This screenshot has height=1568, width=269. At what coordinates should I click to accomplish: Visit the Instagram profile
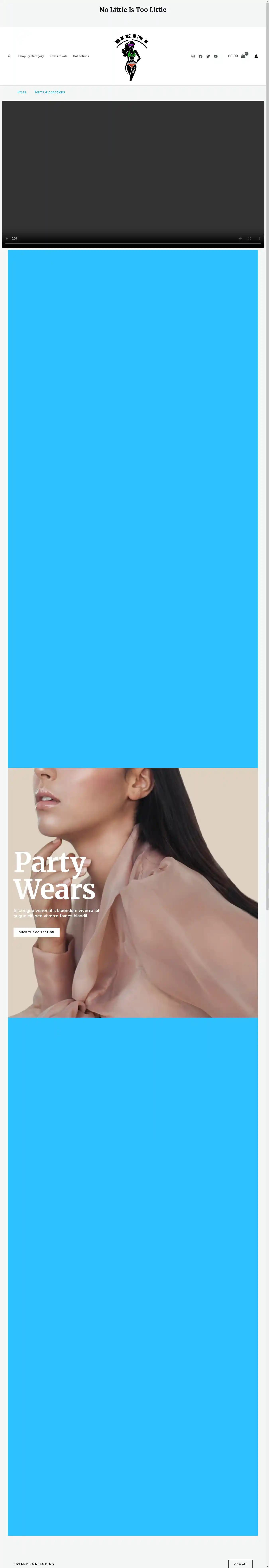click(193, 56)
